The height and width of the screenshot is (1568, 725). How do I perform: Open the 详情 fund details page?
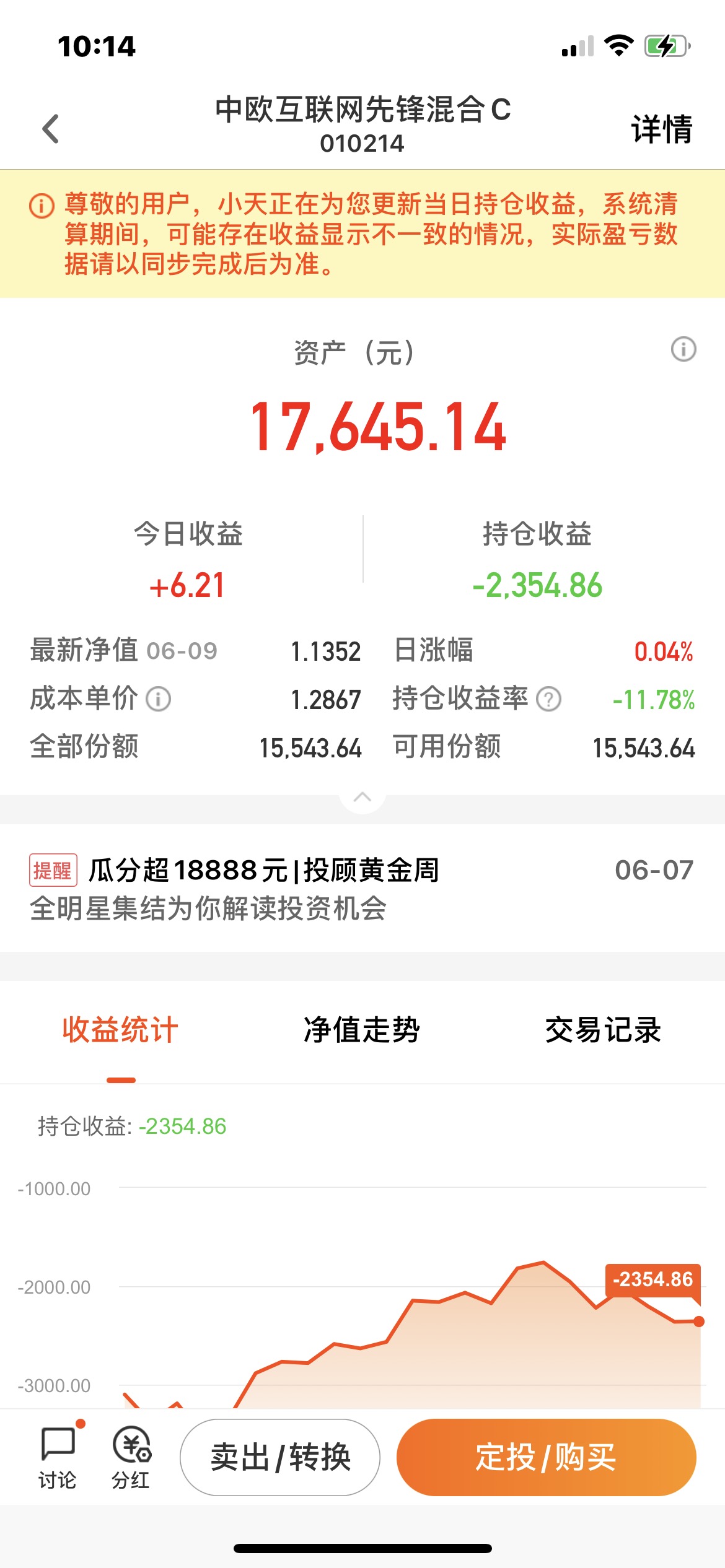[661, 127]
